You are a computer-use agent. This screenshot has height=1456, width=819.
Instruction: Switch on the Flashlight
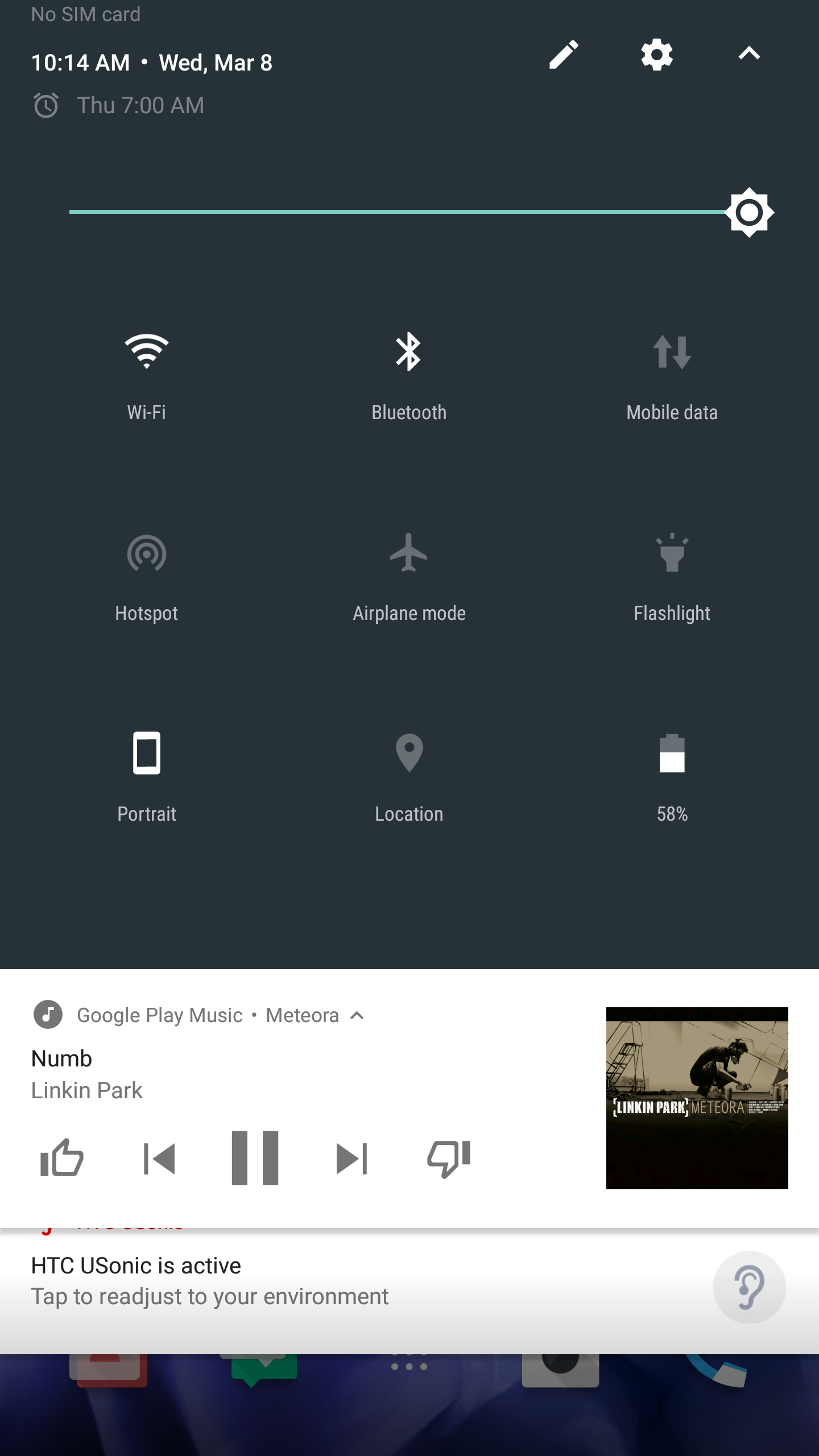pyautogui.click(x=672, y=577)
